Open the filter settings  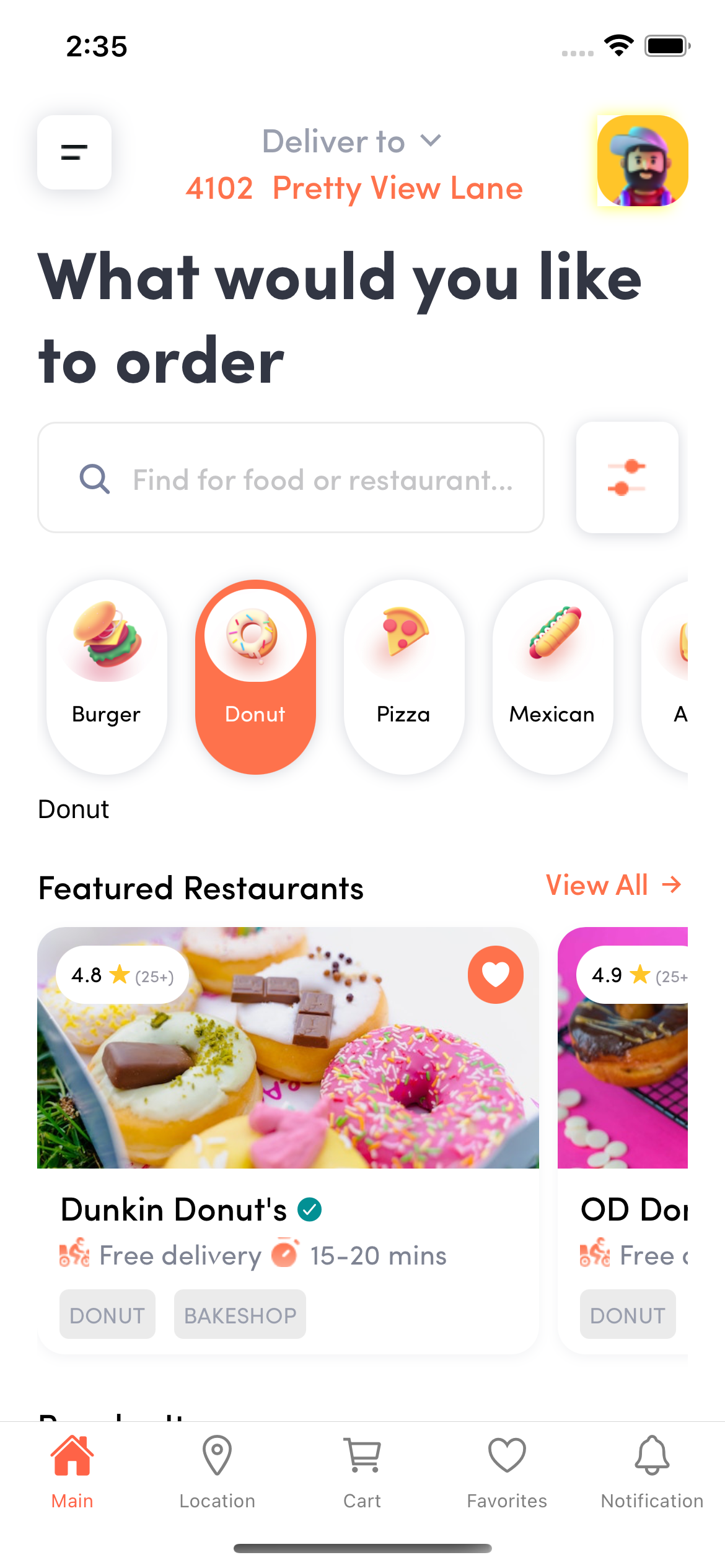pyautogui.click(x=626, y=477)
